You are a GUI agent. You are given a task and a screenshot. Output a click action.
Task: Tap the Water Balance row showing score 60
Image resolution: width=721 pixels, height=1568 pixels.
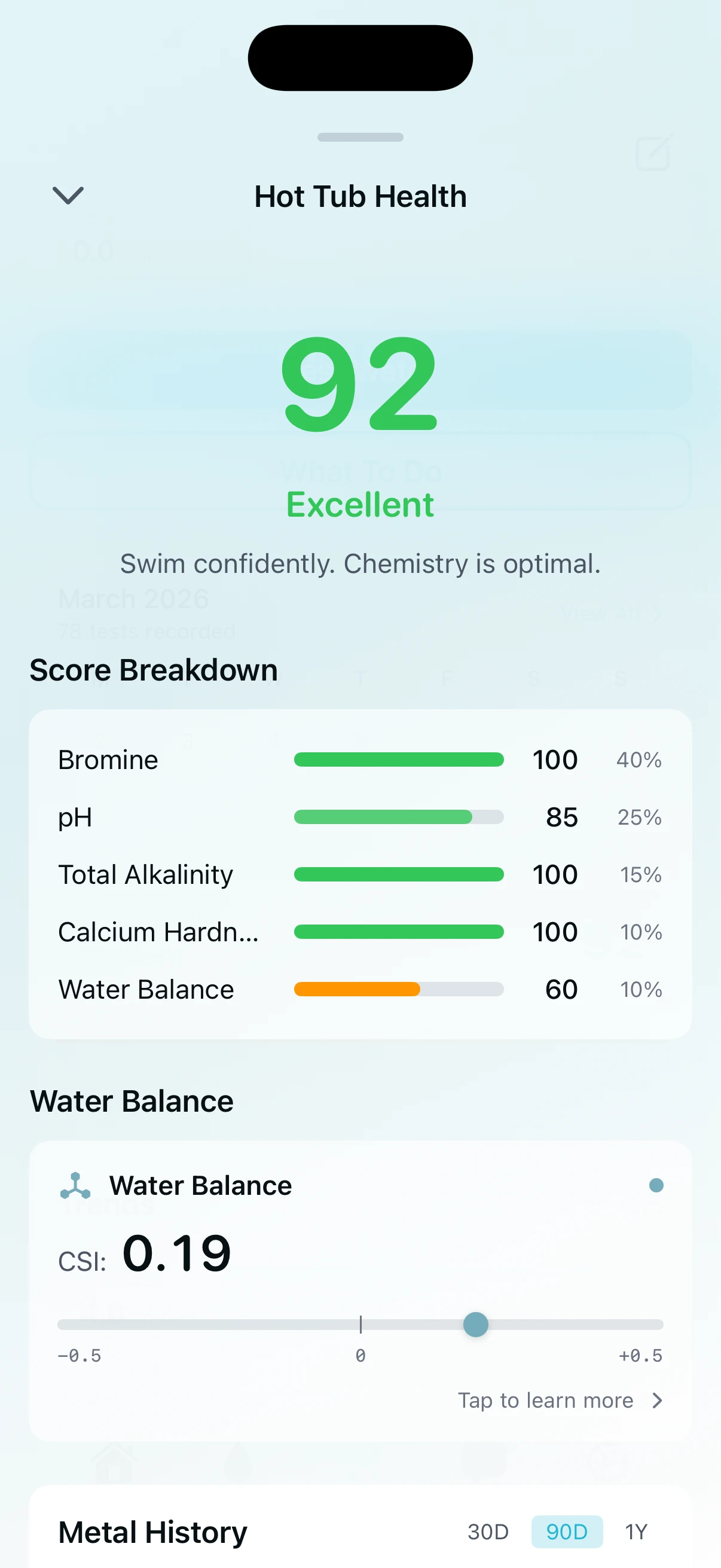click(x=360, y=989)
